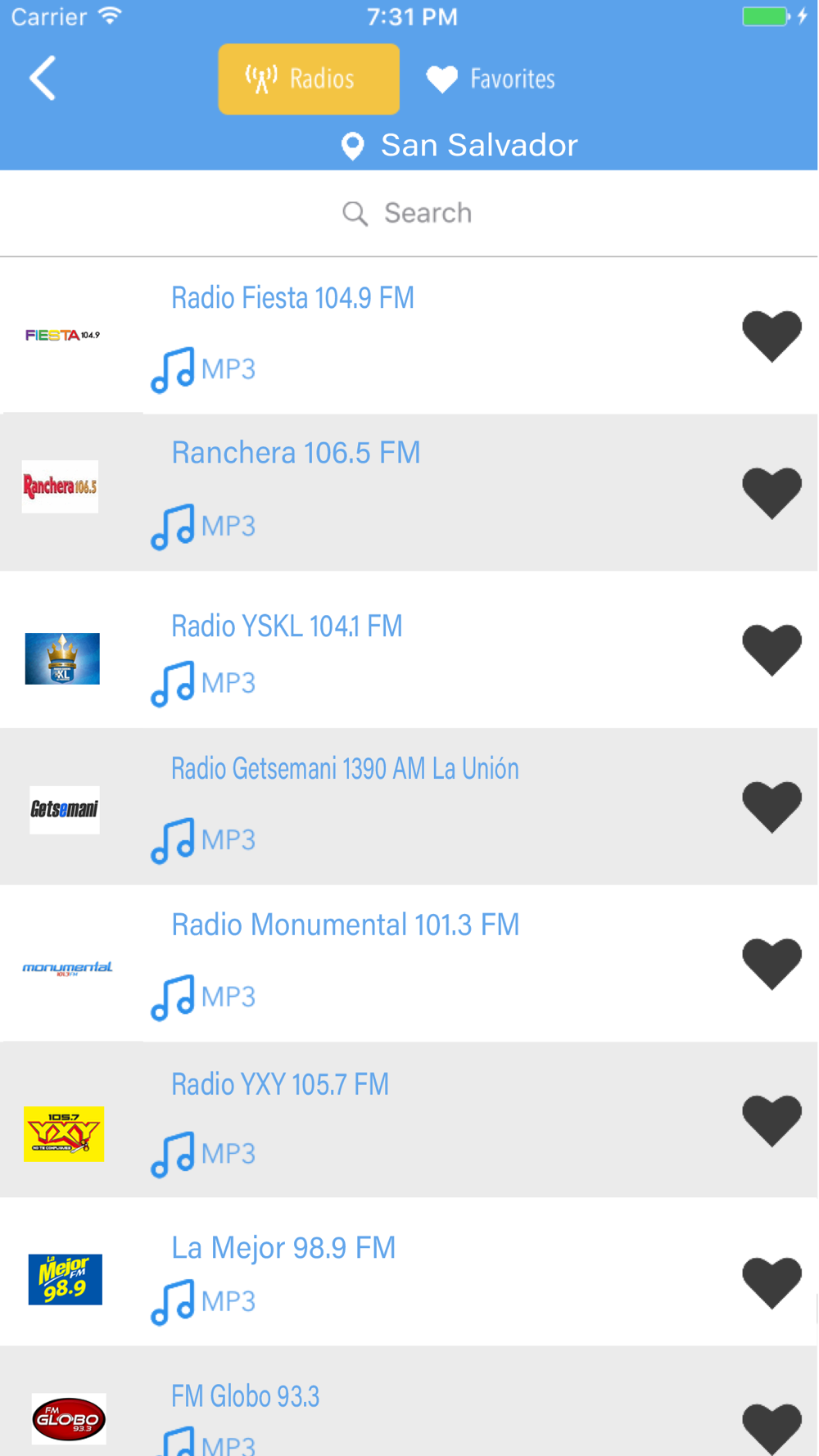The image size is (819, 1456).
Task: Add Ranchera 106.5 FM to favorites
Action: pyautogui.click(x=771, y=493)
